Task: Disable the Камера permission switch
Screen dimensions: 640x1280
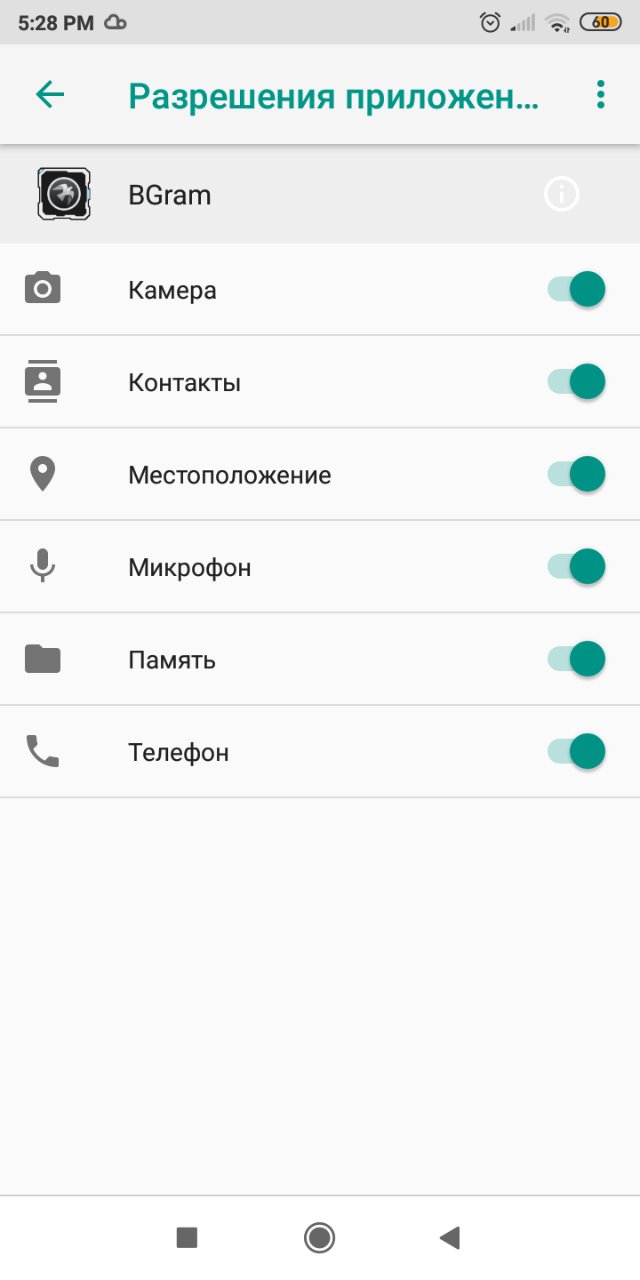Action: (577, 289)
